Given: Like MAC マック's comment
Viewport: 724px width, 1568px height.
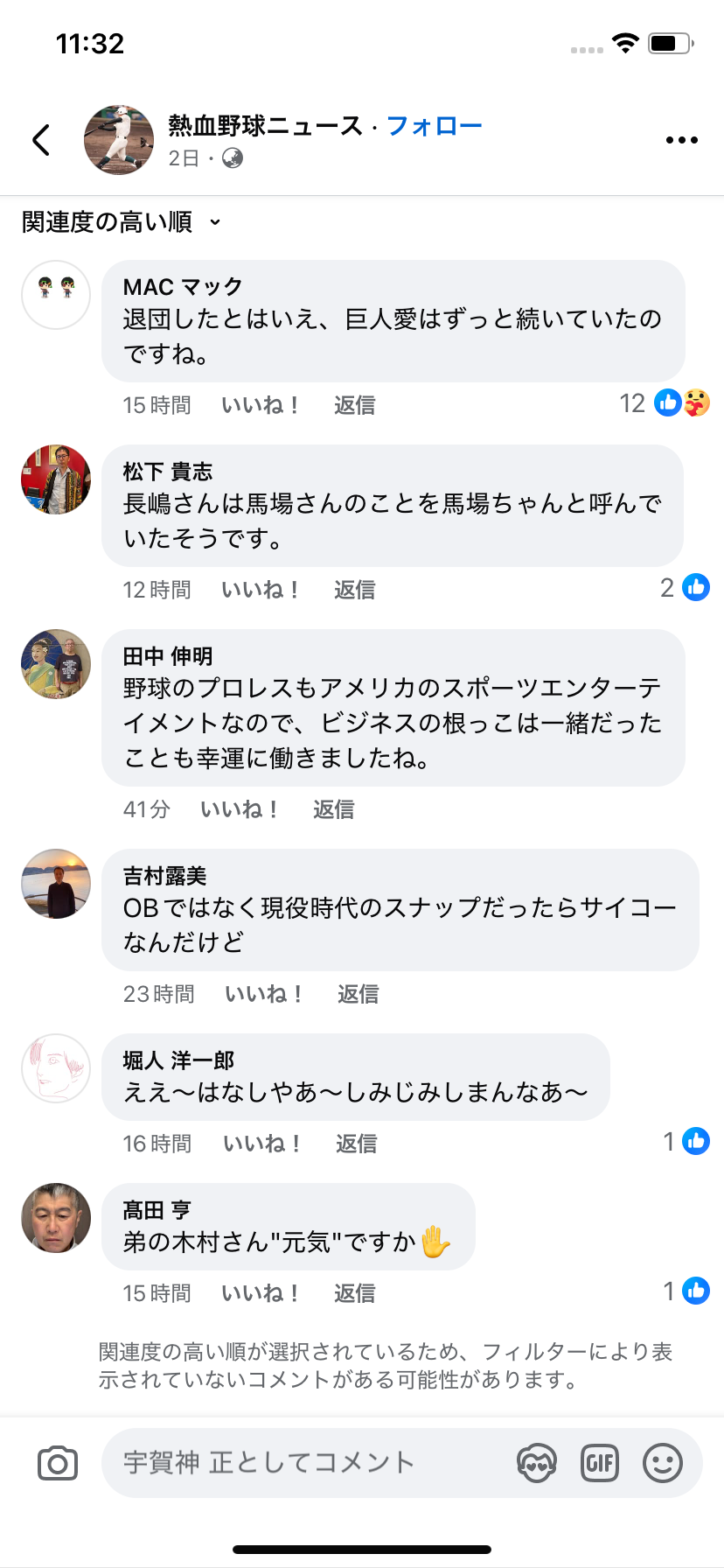Looking at the screenshot, I should coord(260,405).
